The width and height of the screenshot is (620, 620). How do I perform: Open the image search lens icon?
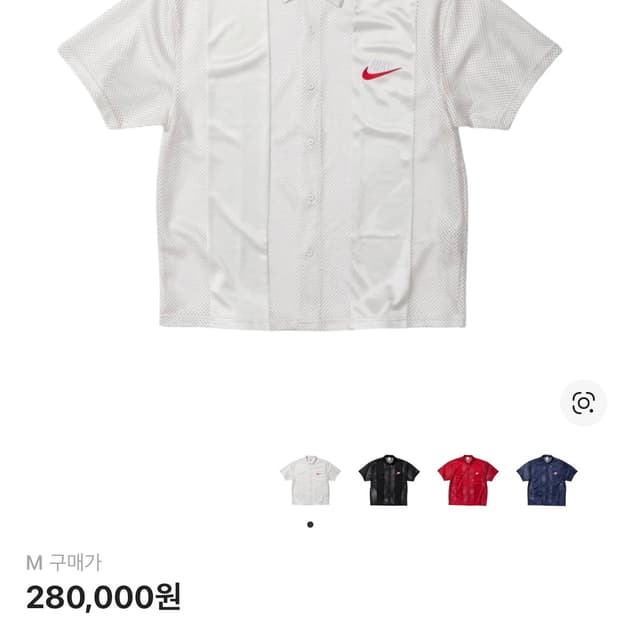(x=583, y=403)
